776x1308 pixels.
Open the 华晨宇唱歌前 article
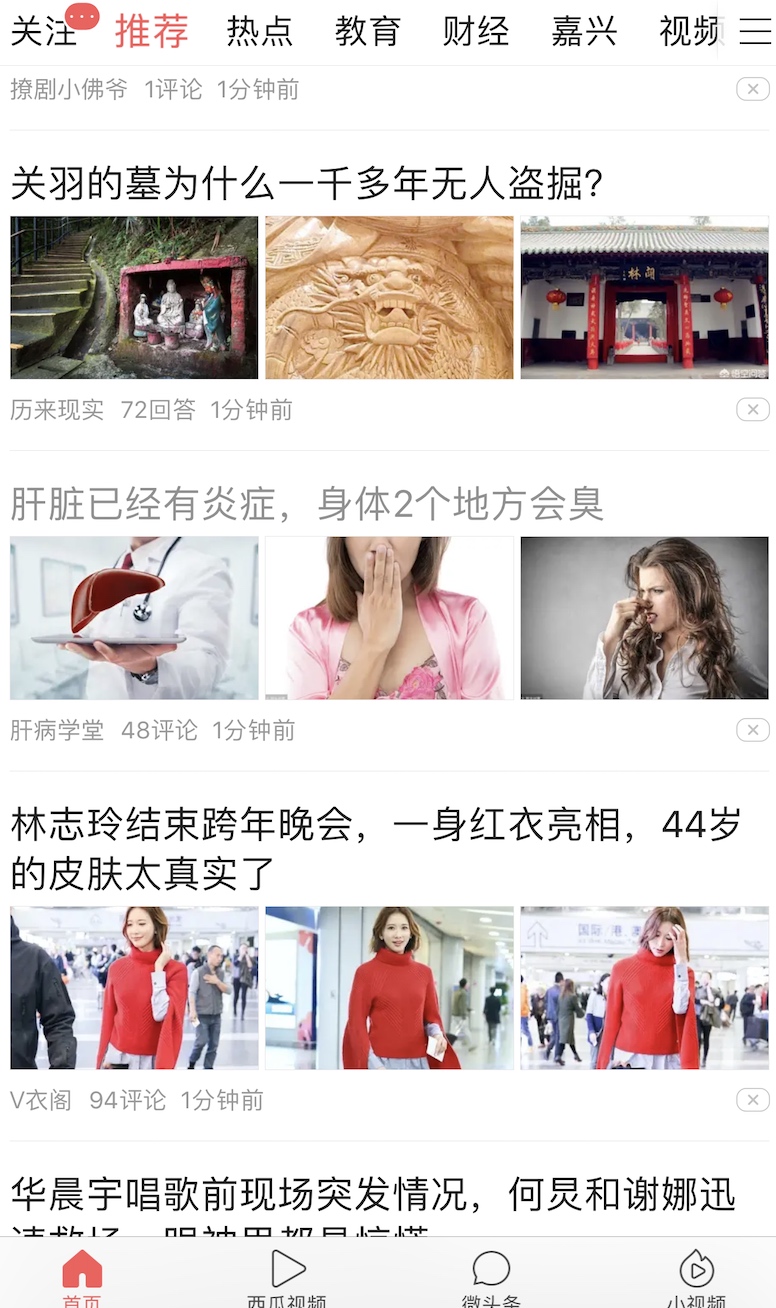373,1208
